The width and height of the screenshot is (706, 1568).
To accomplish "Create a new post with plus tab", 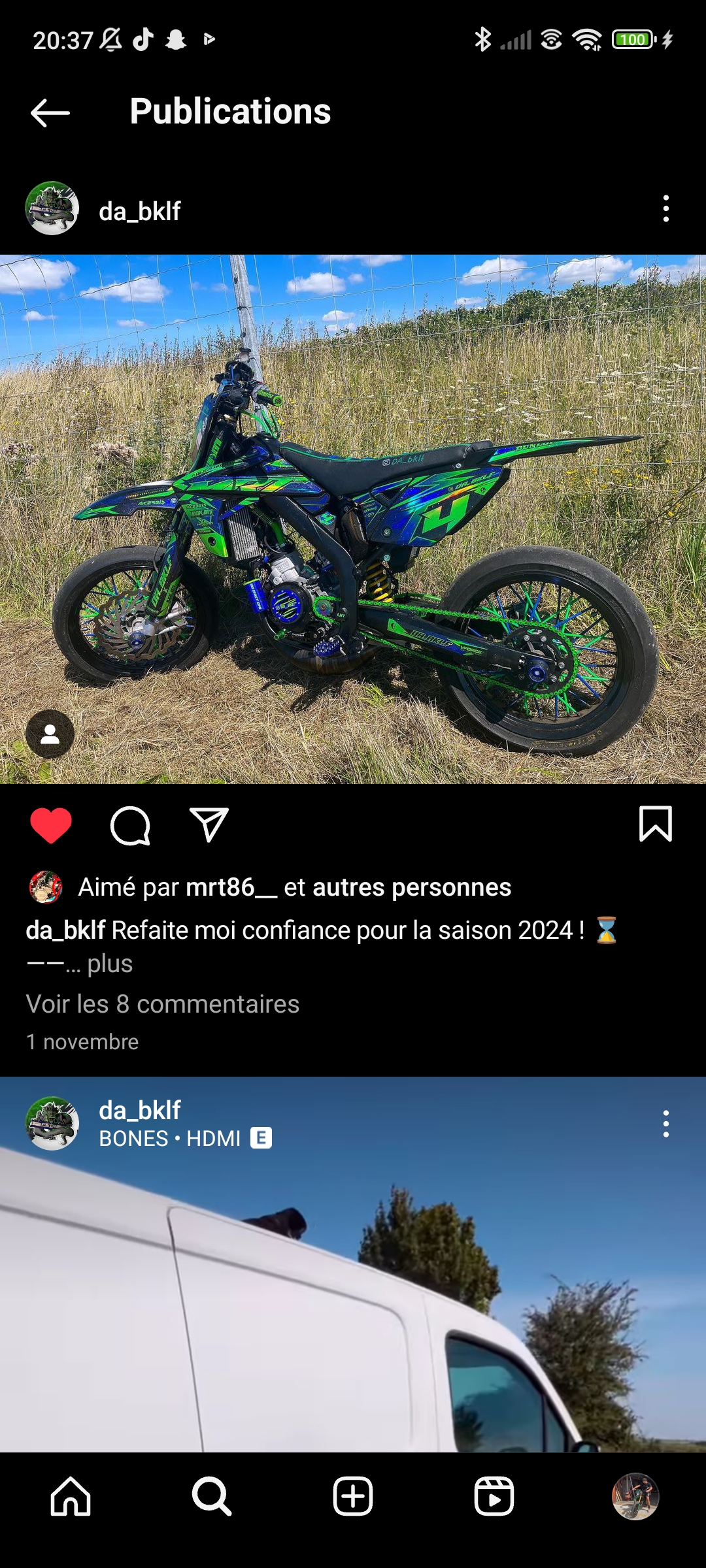I will point(353,1496).
